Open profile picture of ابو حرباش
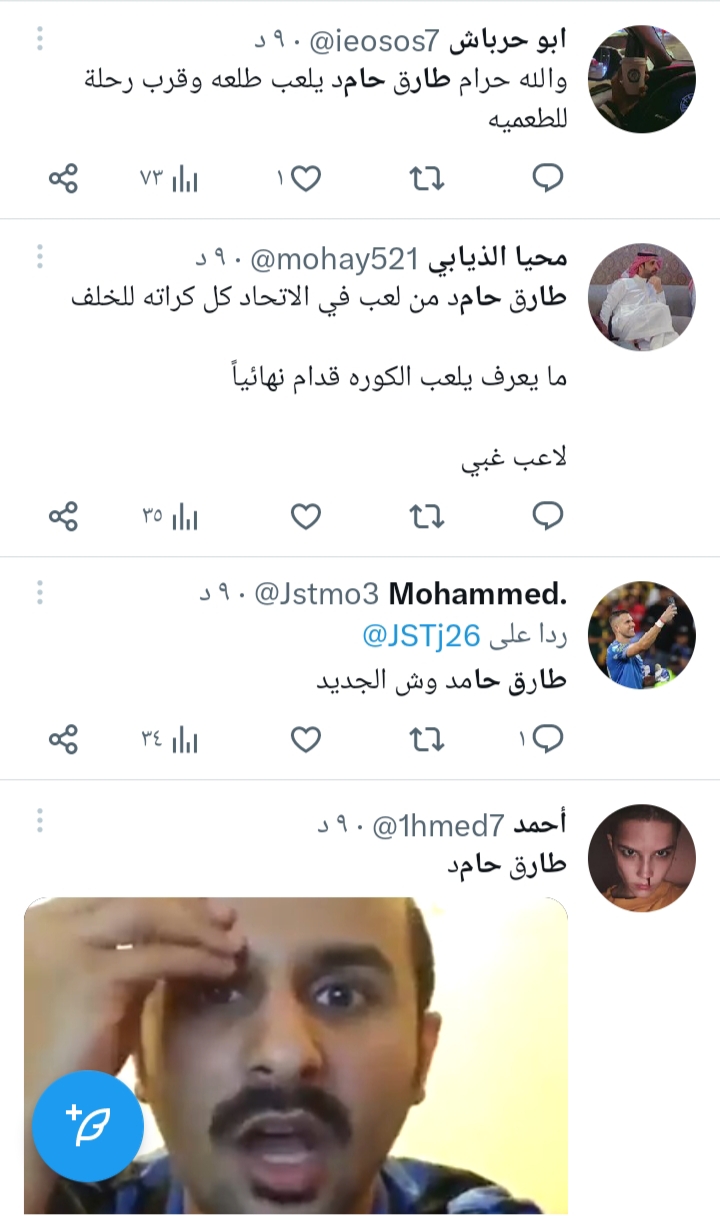The image size is (720, 1216). point(641,79)
